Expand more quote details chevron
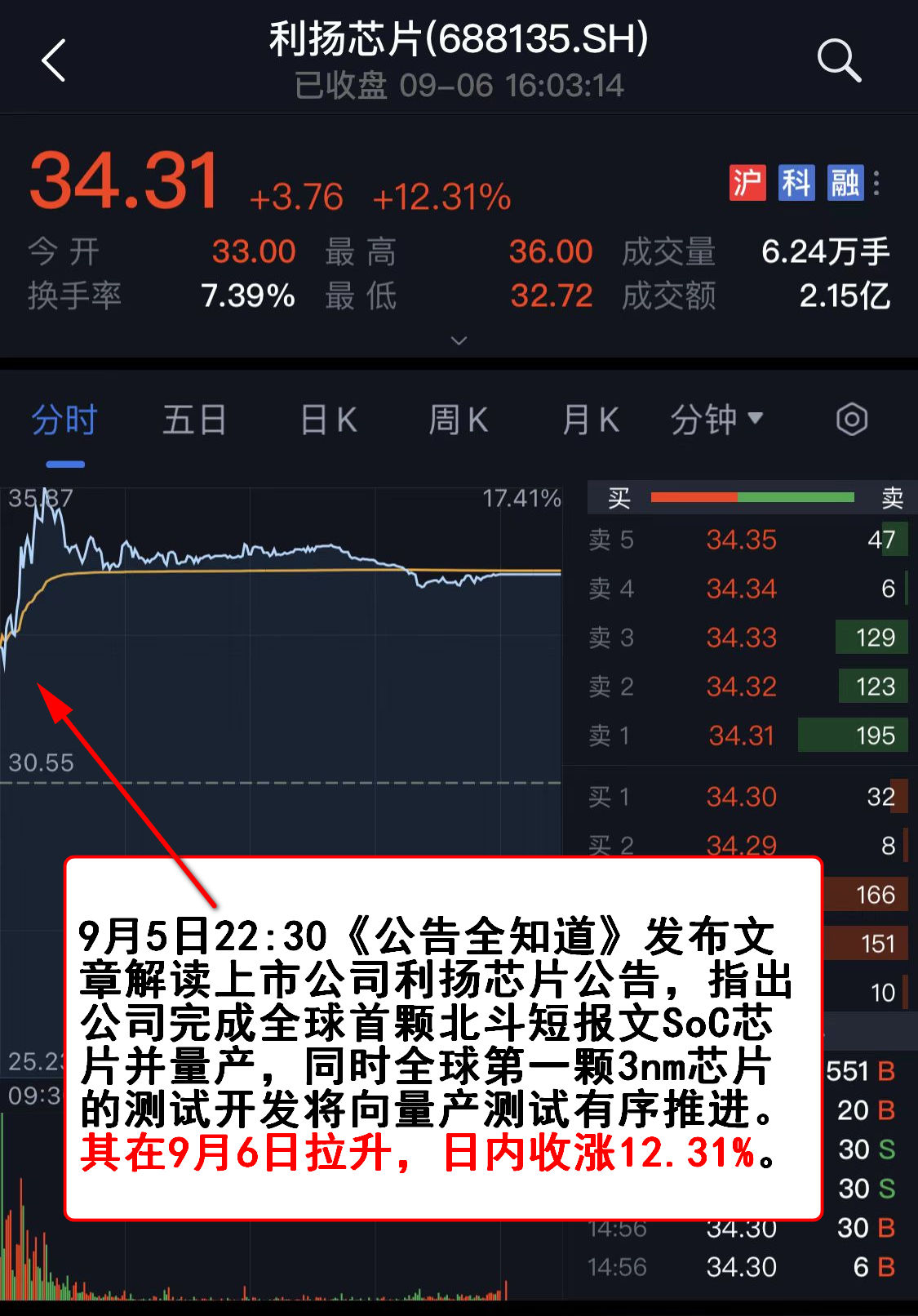Image resolution: width=918 pixels, height=1316 pixels. coord(459,340)
